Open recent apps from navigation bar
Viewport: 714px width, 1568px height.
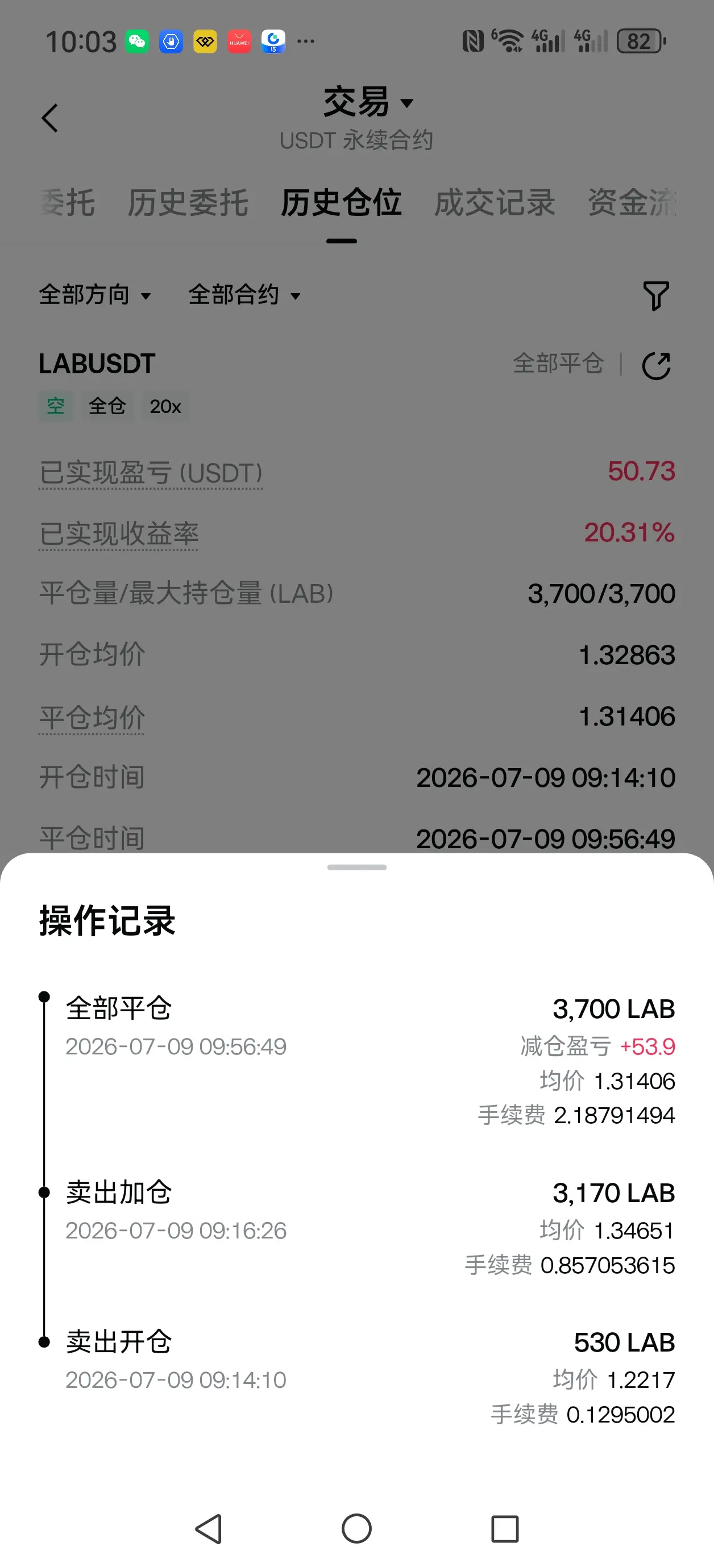pyautogui.click(x=505, y=1528)
